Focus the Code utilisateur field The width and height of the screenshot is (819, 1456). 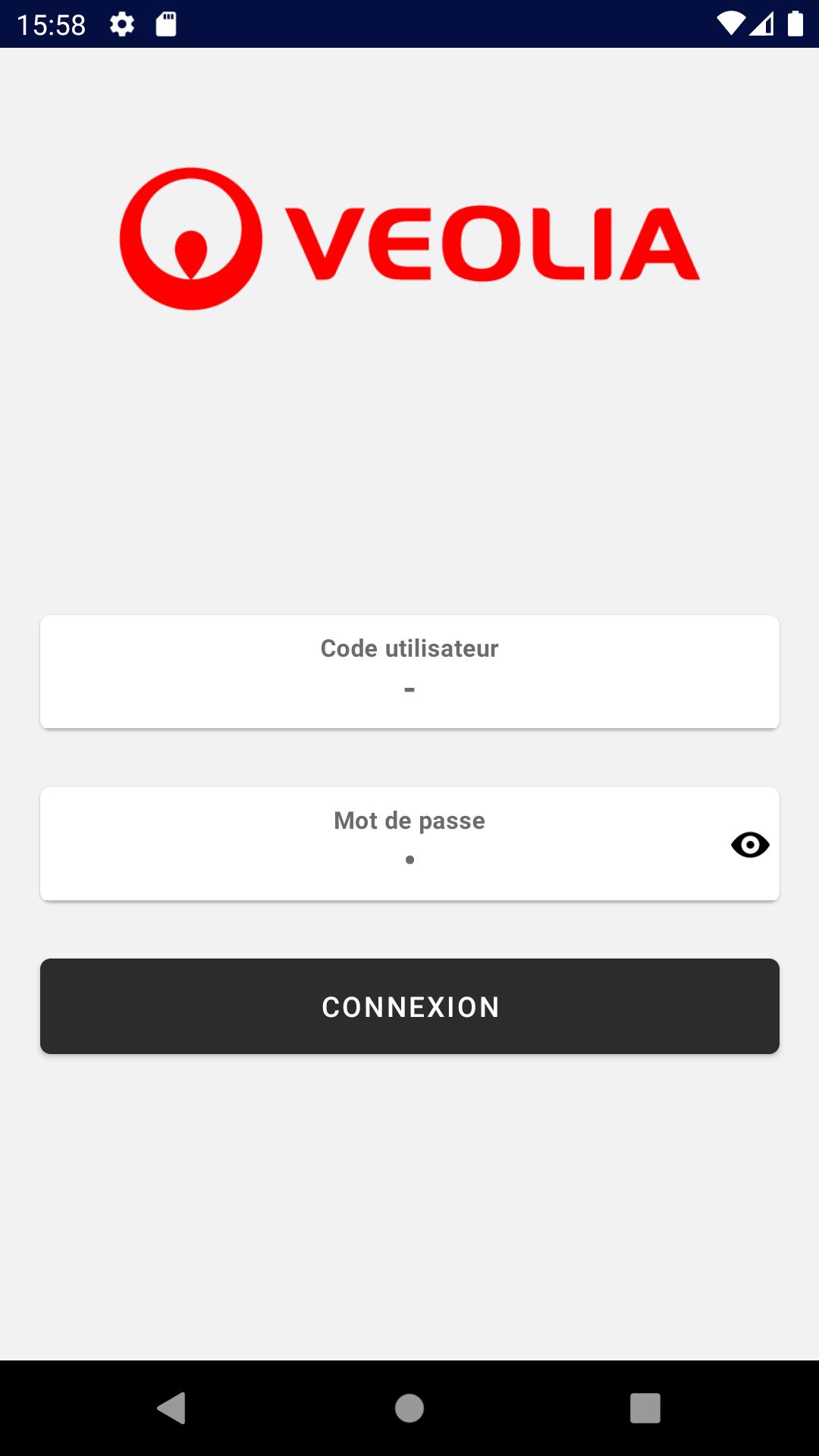click(409, 672)
